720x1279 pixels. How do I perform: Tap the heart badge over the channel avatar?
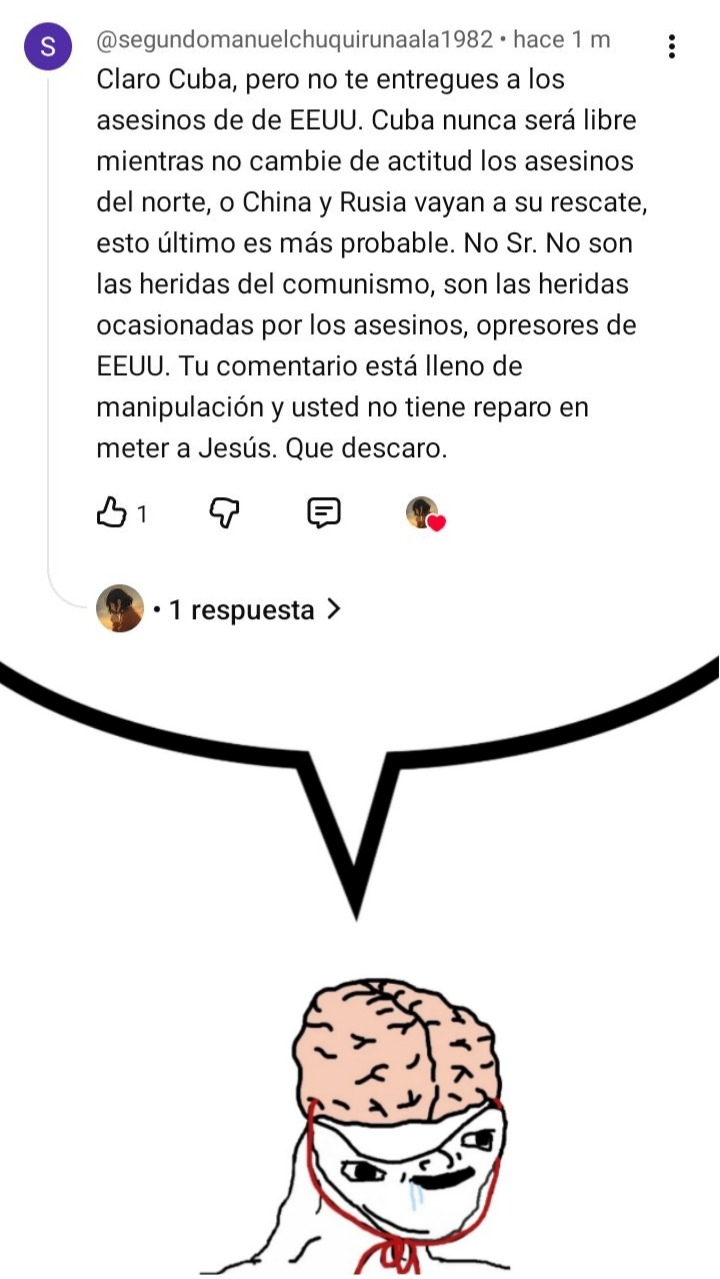[436, 524]
